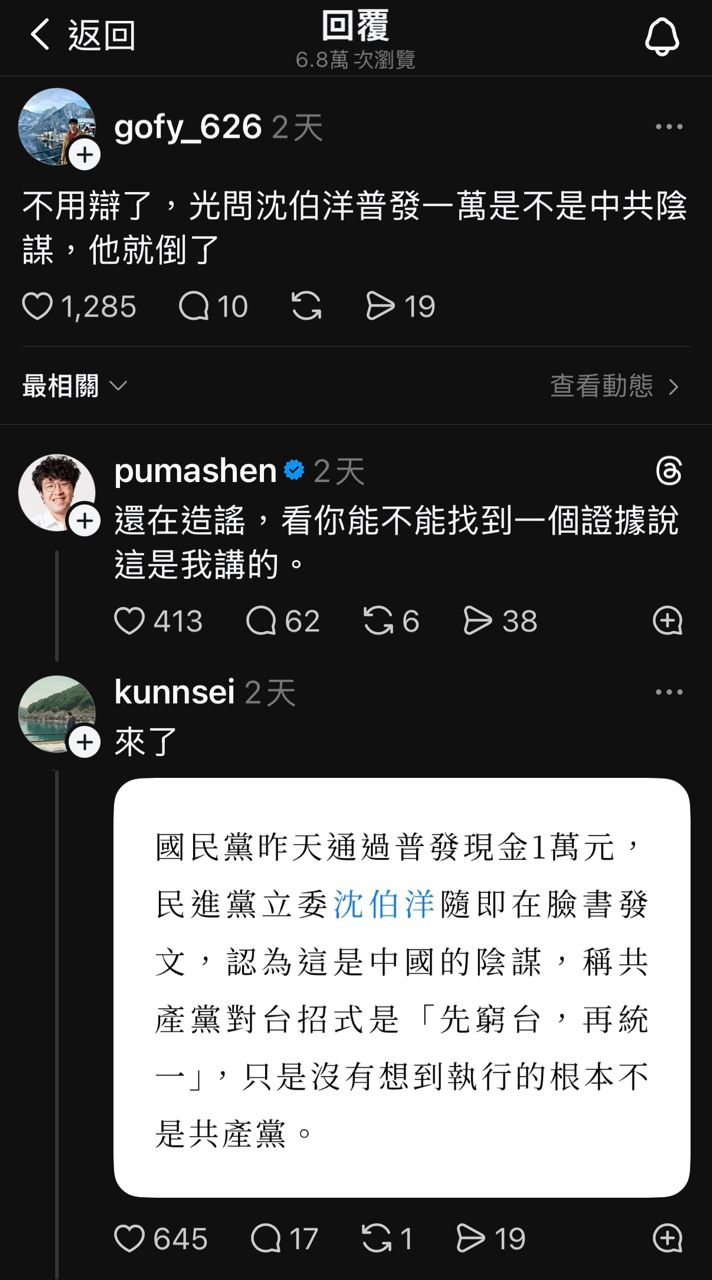
Task: Comment on gofy_626's post
Action: (x=194, y=306)
